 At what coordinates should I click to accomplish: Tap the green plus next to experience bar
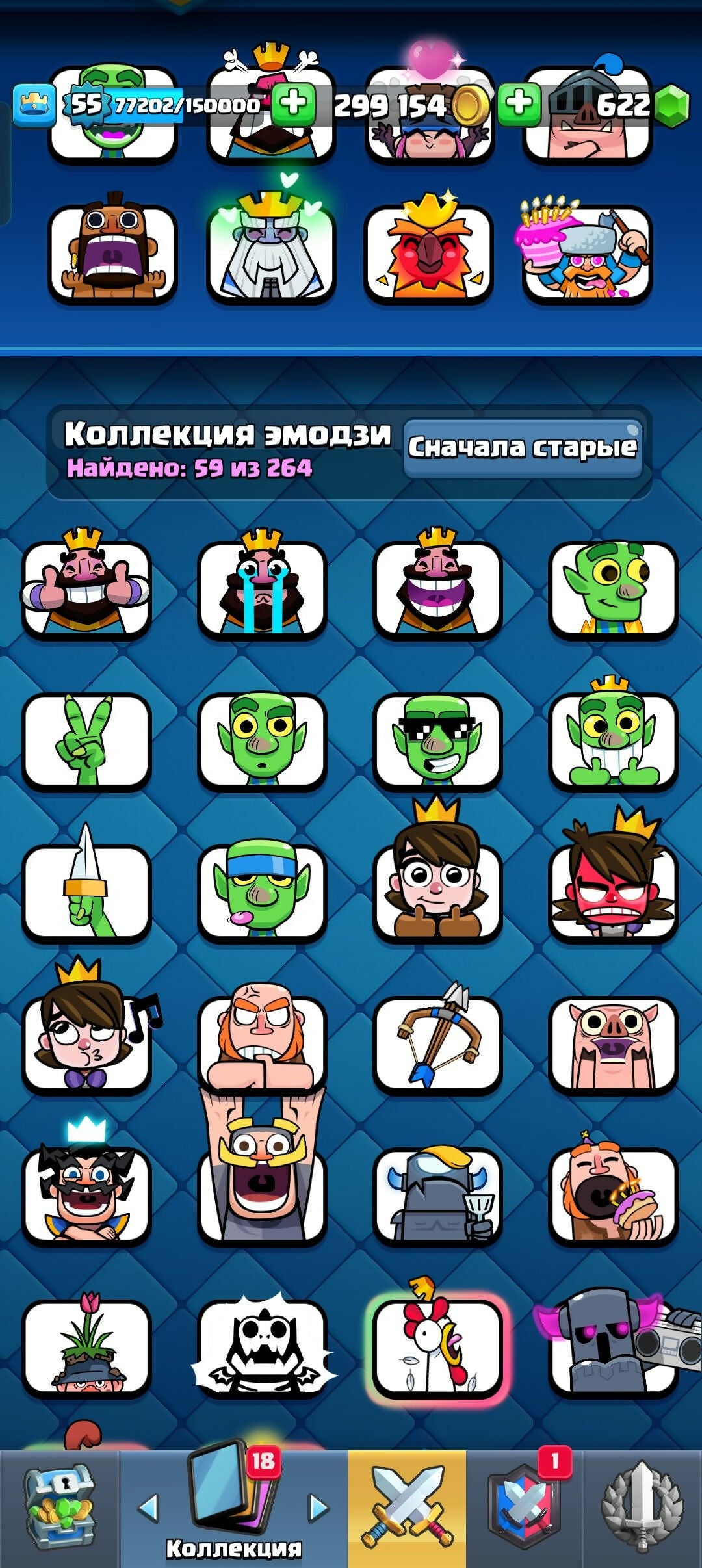pyautogui.click(x=294, y=104)
